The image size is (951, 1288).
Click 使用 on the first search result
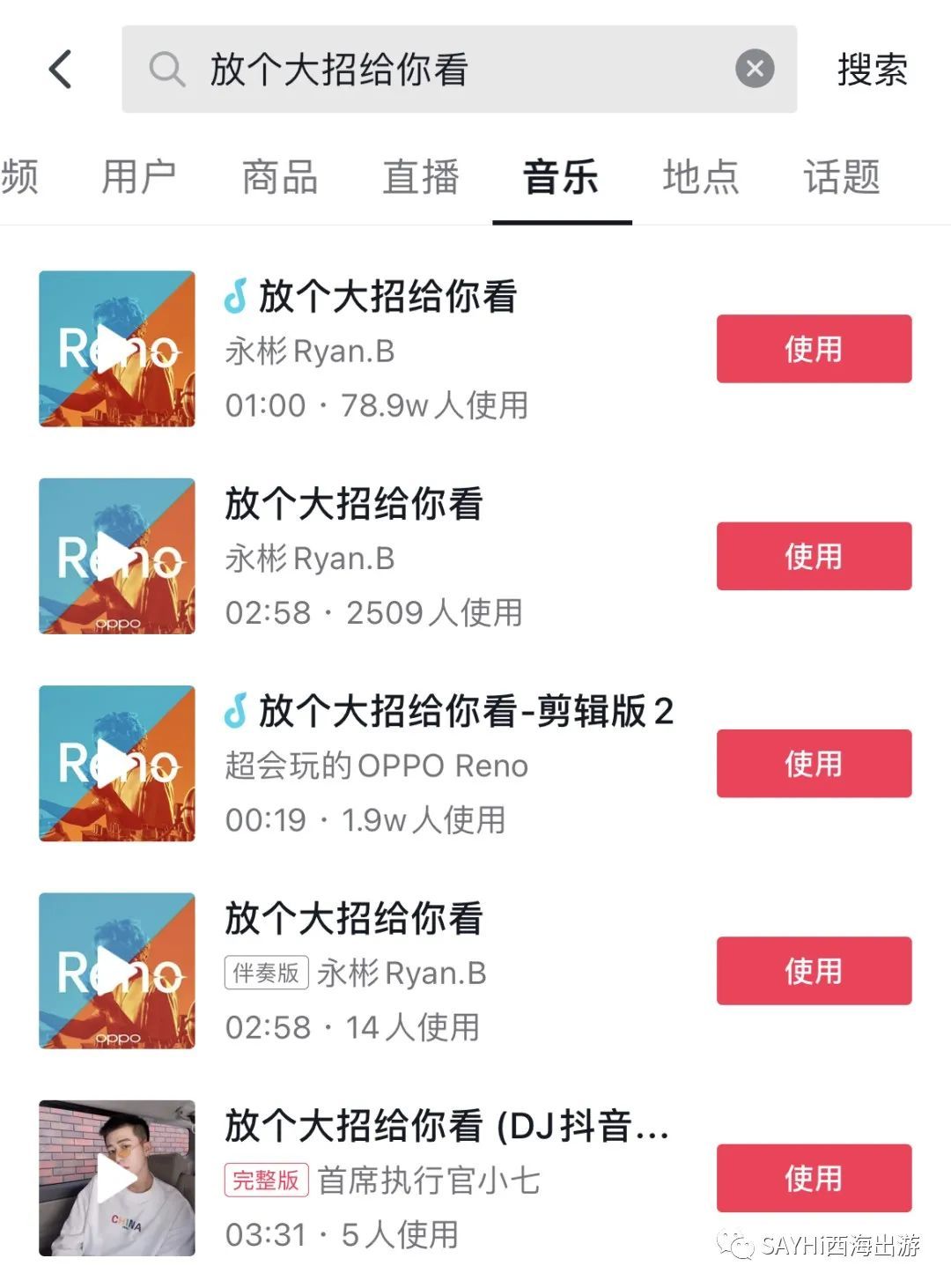click(813, 348)
